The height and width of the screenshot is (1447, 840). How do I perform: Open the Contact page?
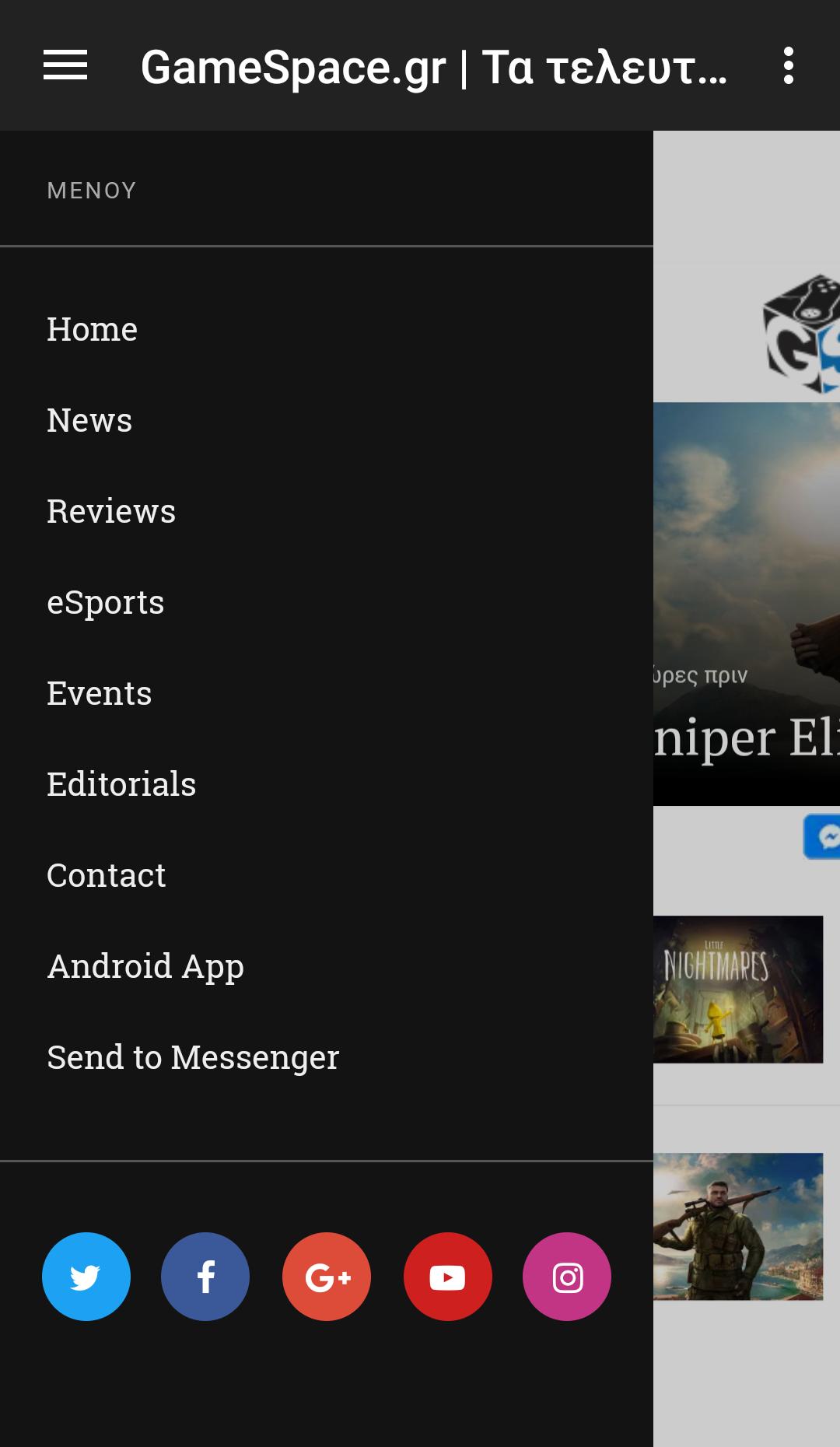[x=107, y=875]
